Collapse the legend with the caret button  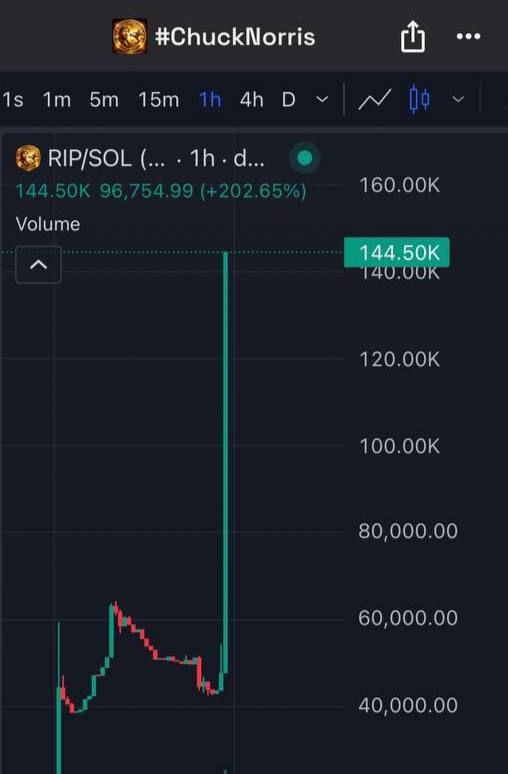[39, 265]
